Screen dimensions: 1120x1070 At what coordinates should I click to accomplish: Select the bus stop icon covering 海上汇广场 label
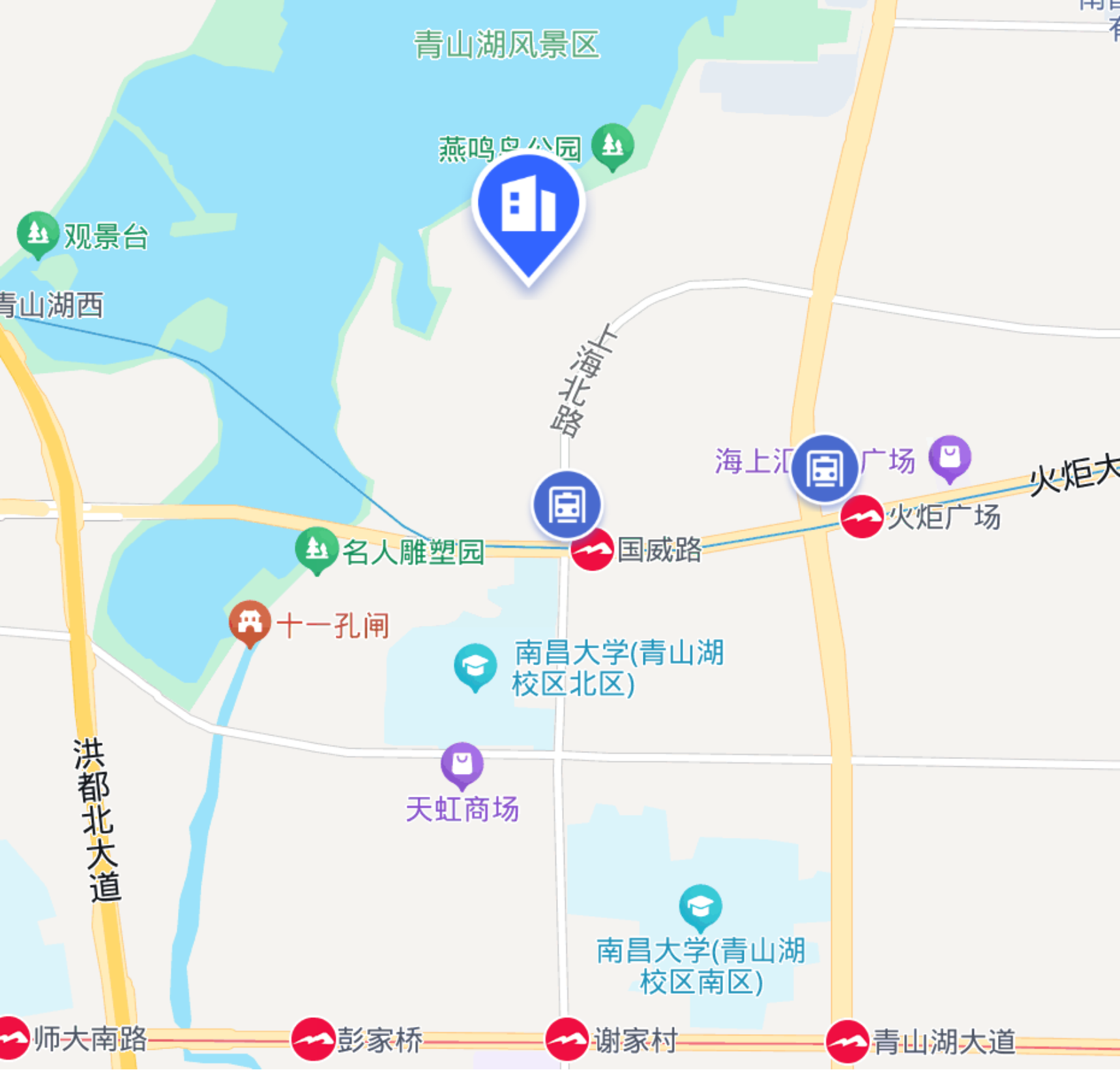[x=825, y=469]
